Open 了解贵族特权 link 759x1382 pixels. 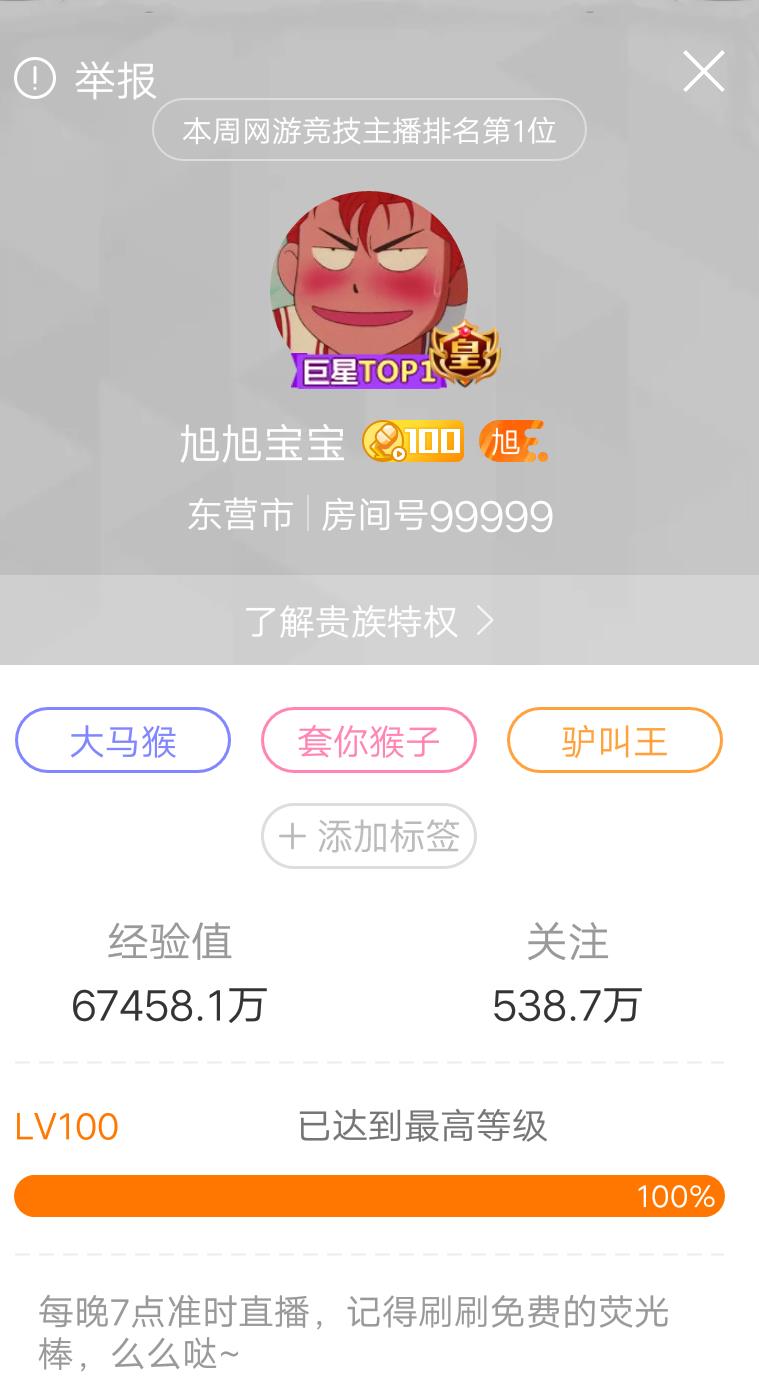[x=369, y=621]
